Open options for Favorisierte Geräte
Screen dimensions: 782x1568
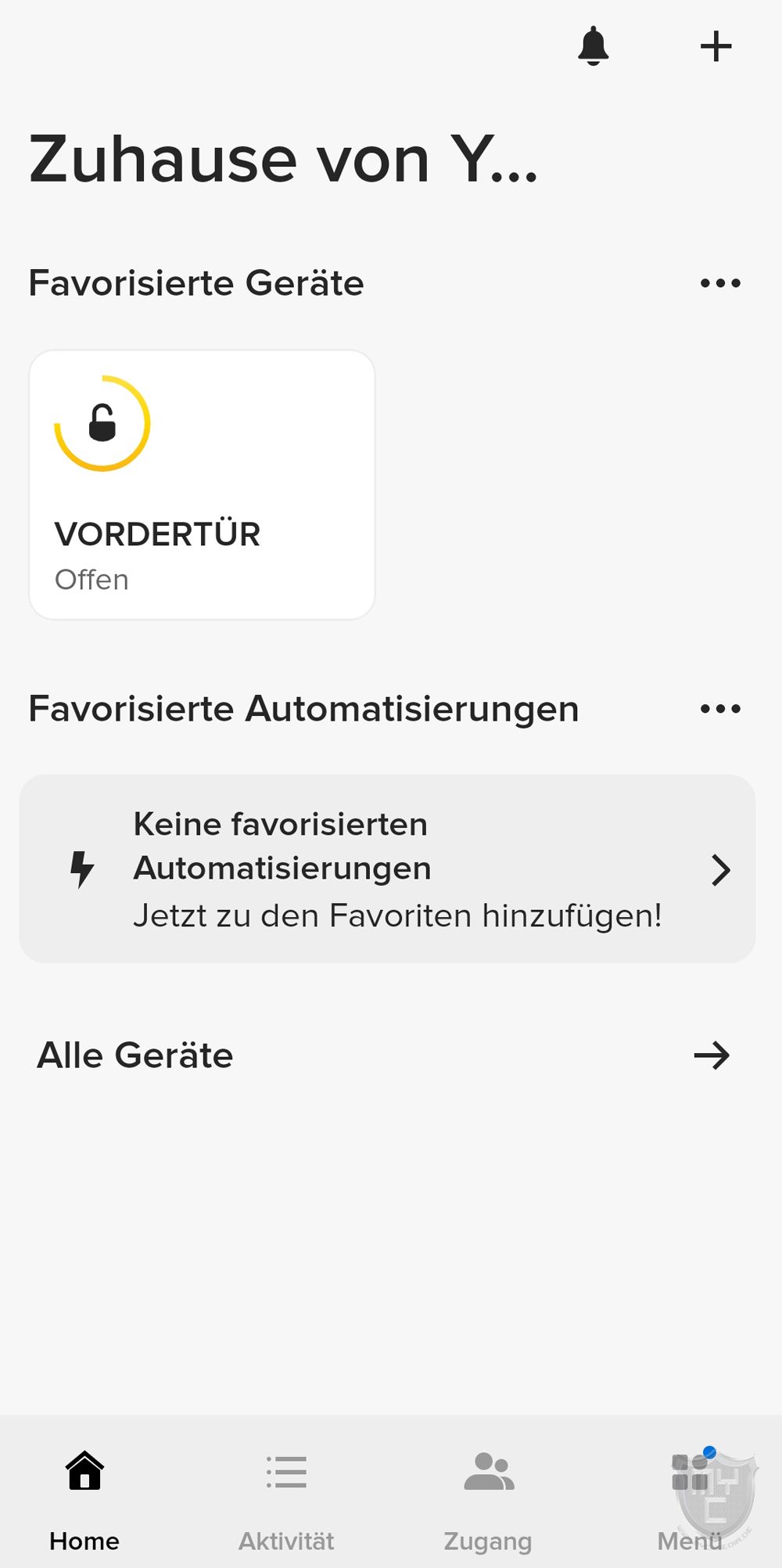[x=719, y=283]
